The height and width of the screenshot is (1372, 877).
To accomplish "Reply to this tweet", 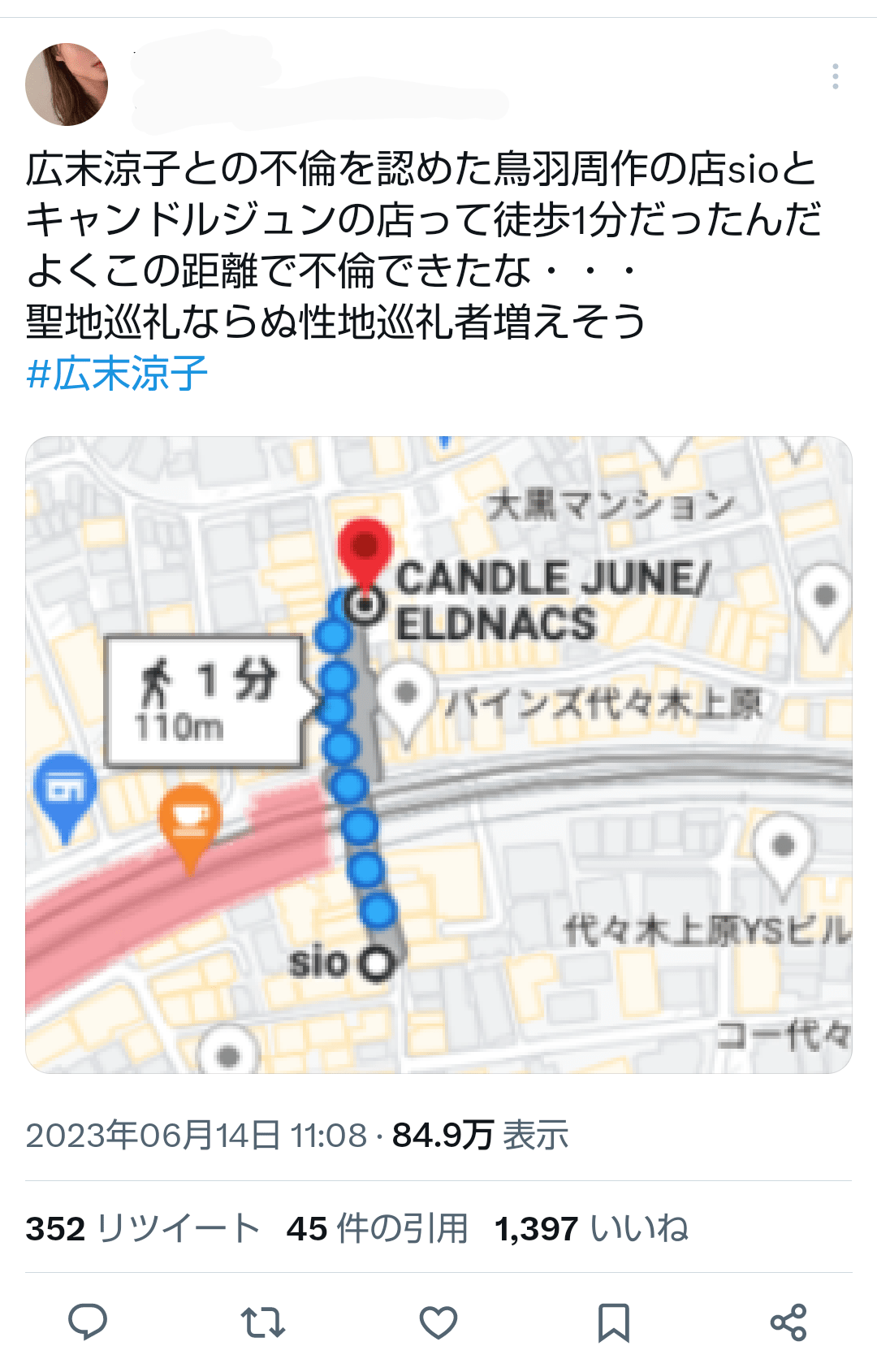I will tap(88, 1322).
